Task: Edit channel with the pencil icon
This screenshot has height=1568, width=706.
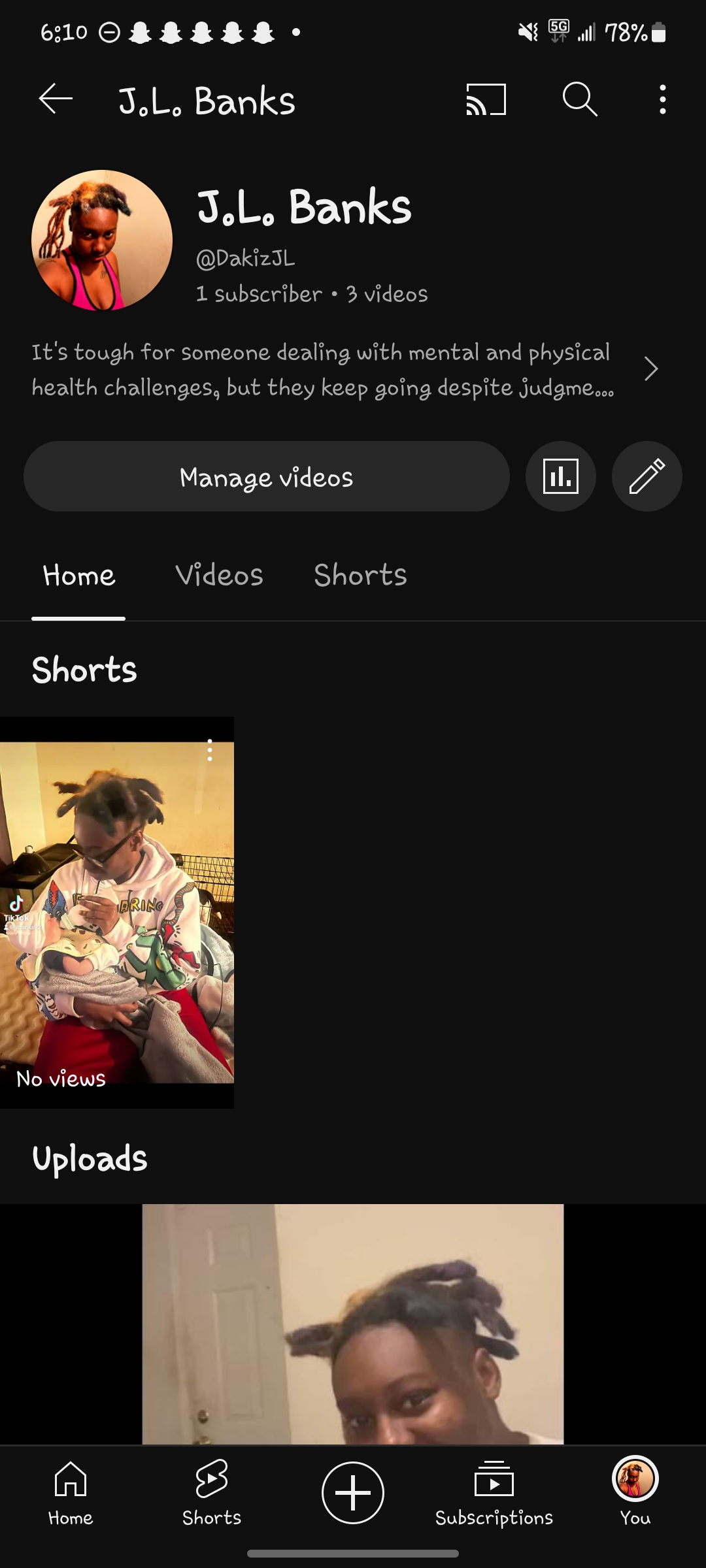Action: point(647,477)
